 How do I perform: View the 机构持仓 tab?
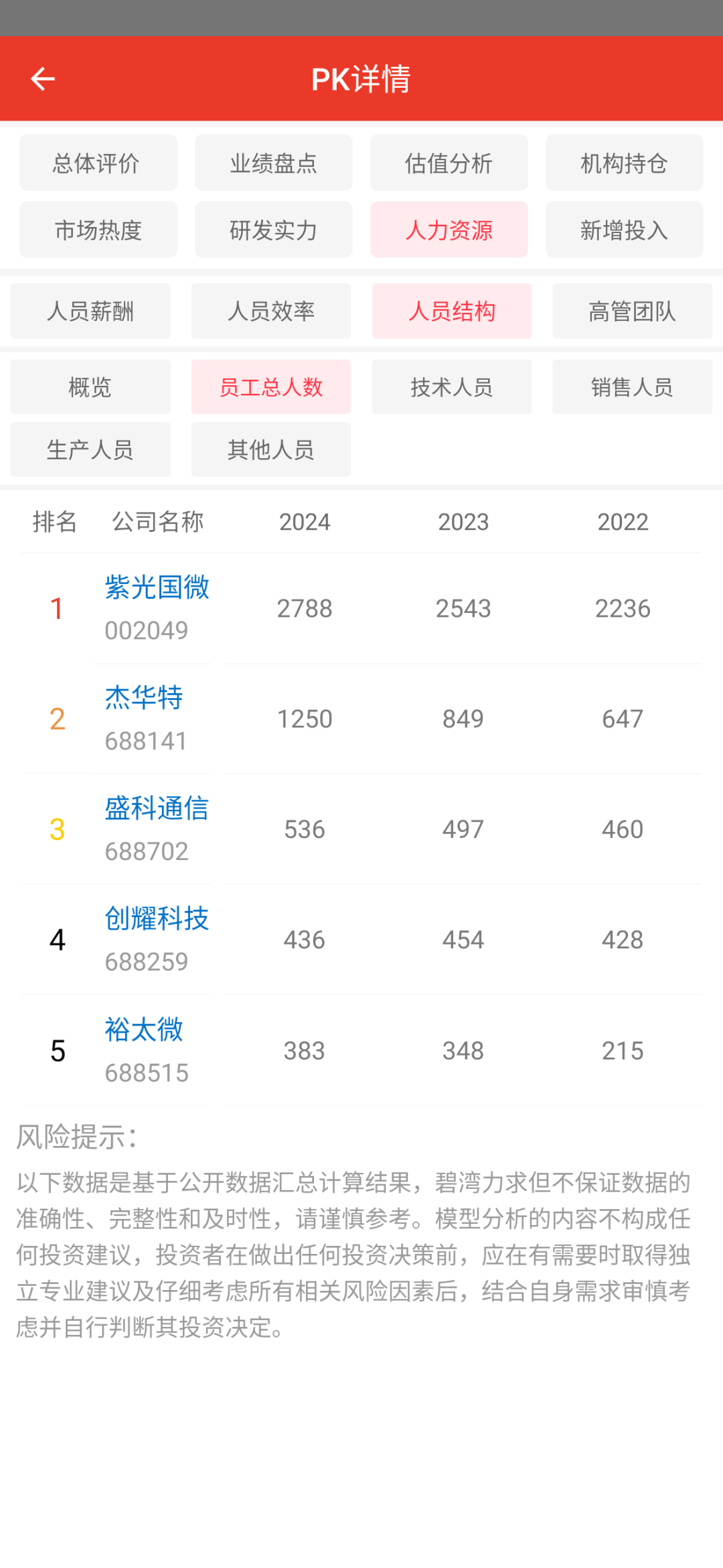624,163
